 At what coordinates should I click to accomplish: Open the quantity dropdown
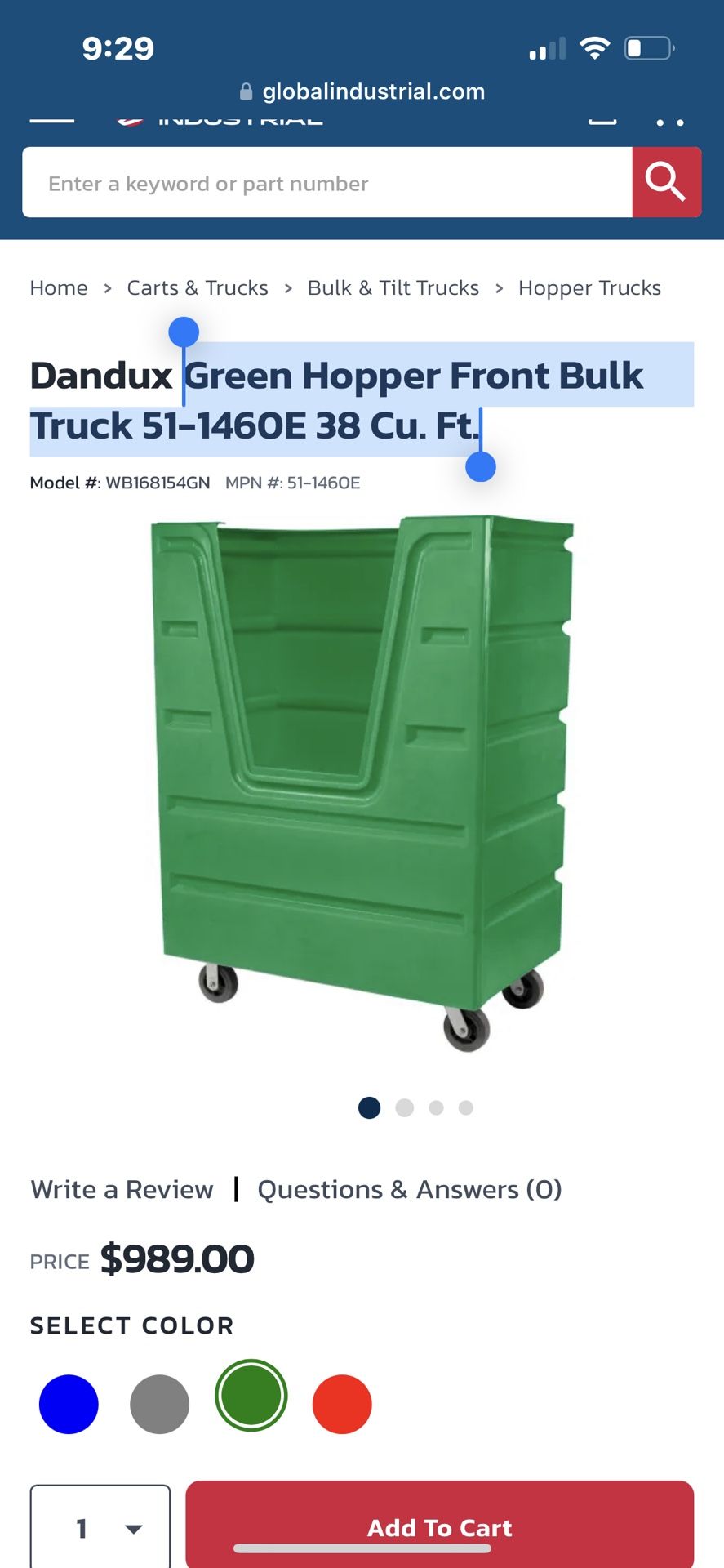pyautogui.click(x=100, y=1528)
